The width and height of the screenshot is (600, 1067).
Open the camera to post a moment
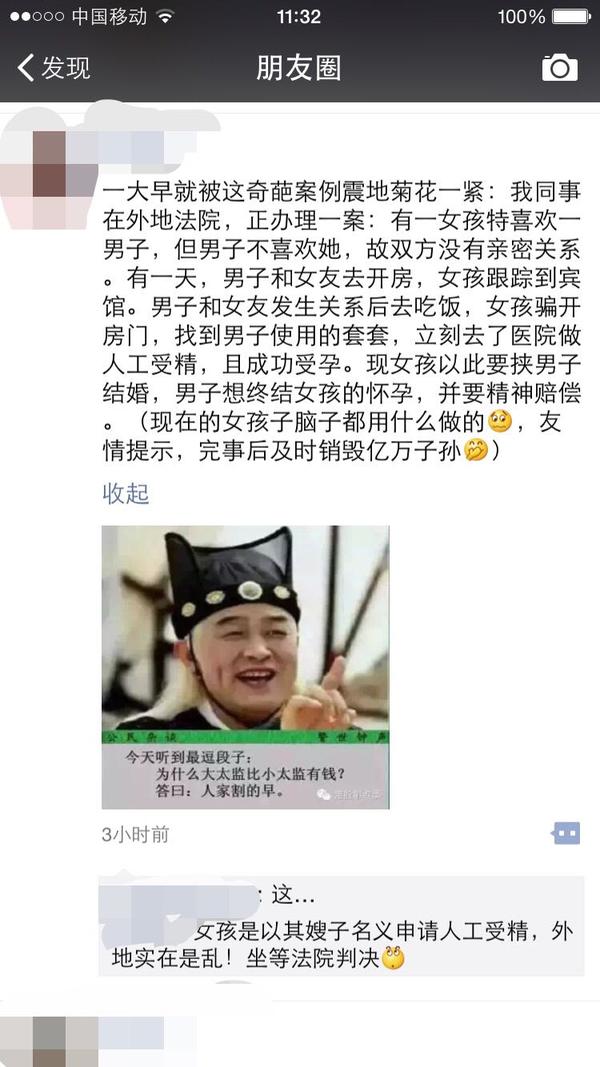coord(559,68)
